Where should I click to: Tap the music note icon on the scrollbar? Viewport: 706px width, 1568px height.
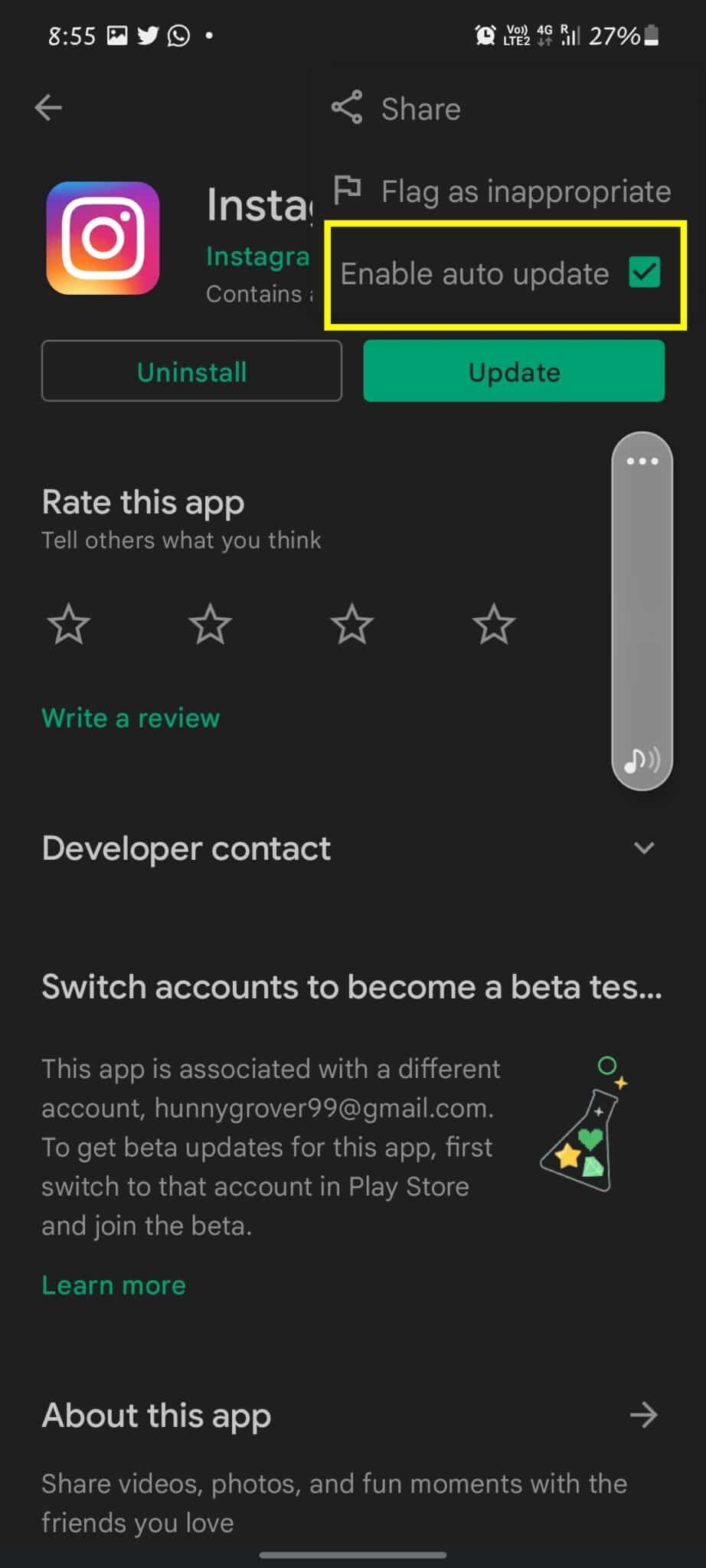(642, 760)
